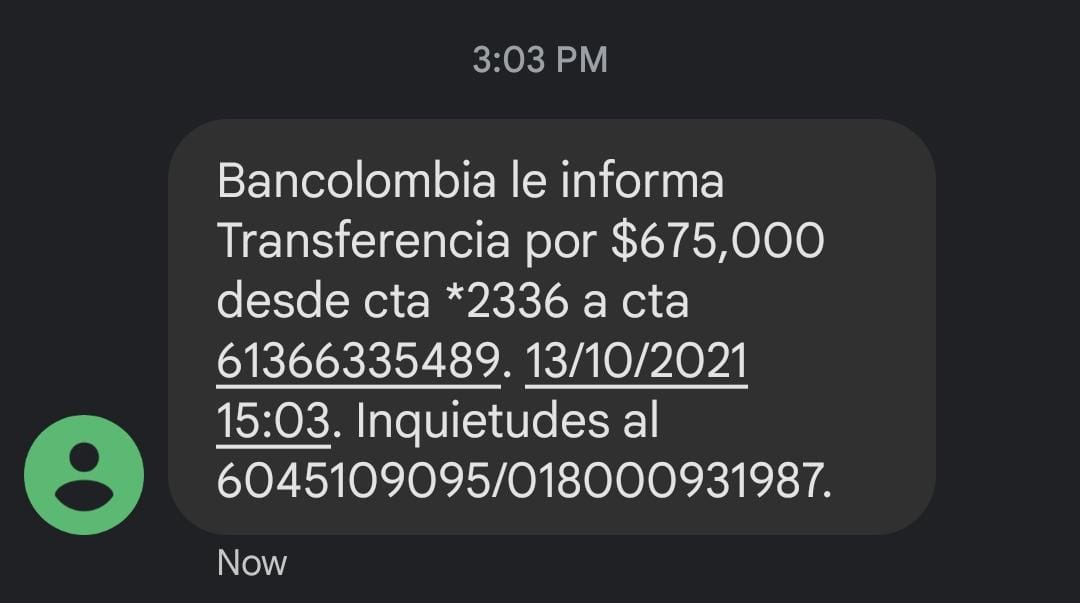Screen dimensions: 1080x603
Task: Open the sender's contact avatar
Action: [84, 475]
